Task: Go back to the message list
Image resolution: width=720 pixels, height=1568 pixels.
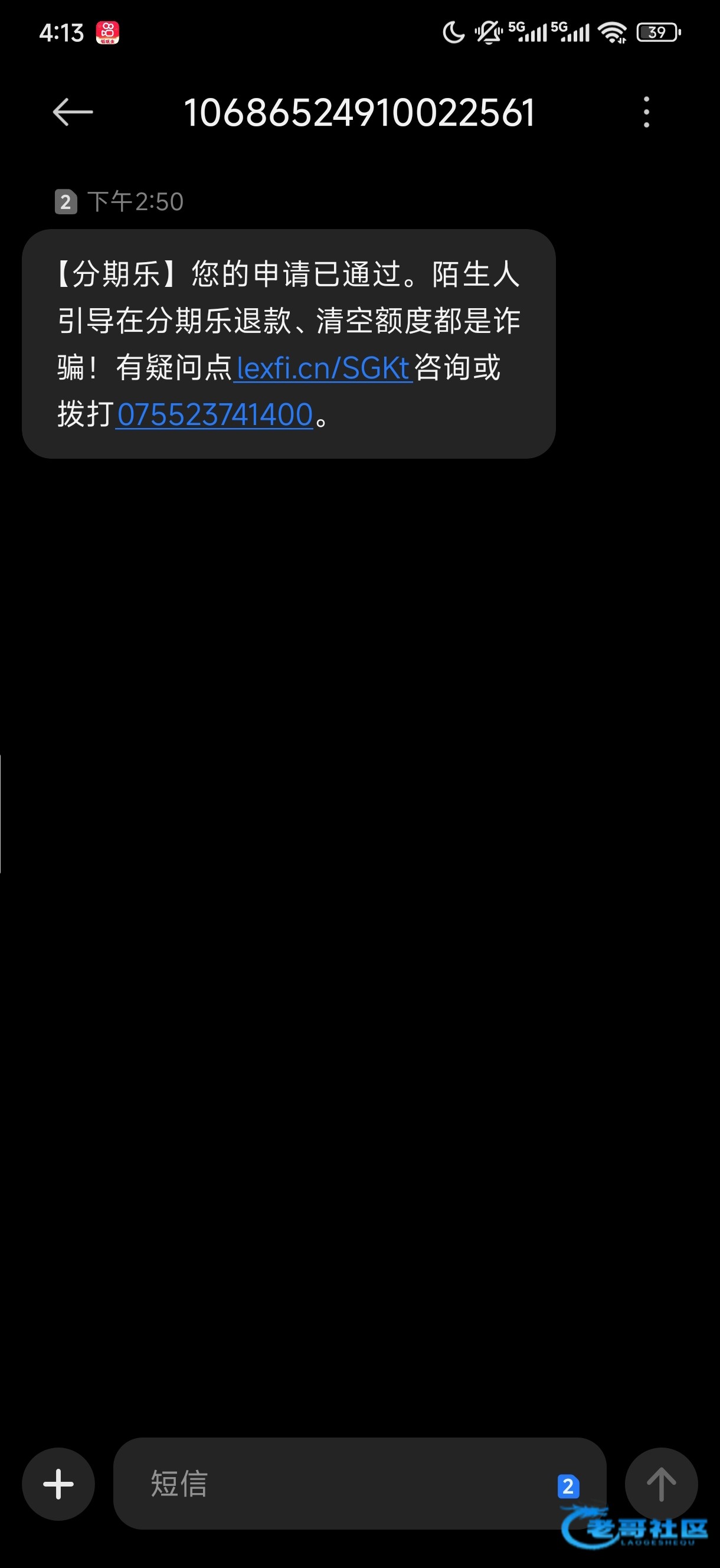Action: (73, 112)
